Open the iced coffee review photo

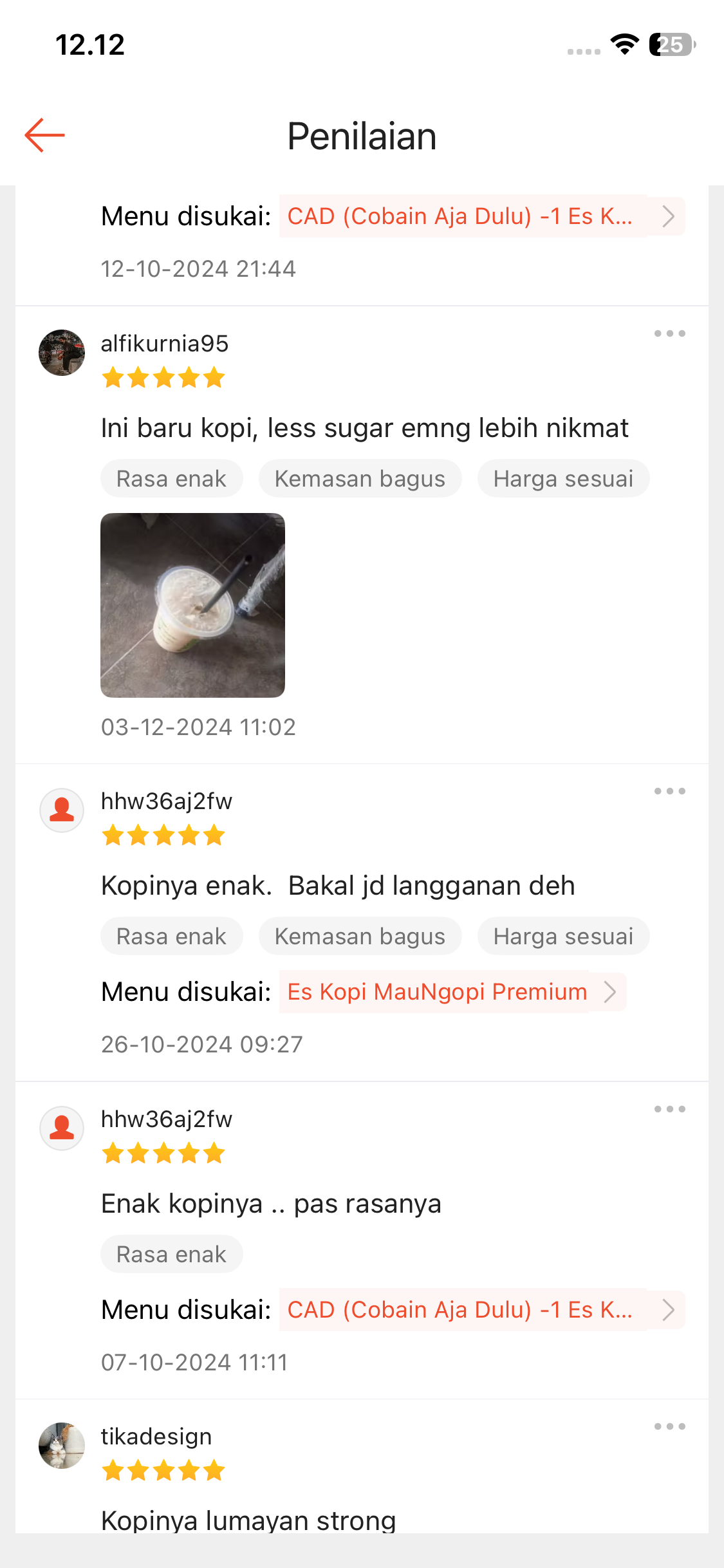click(x=192, y=604)
